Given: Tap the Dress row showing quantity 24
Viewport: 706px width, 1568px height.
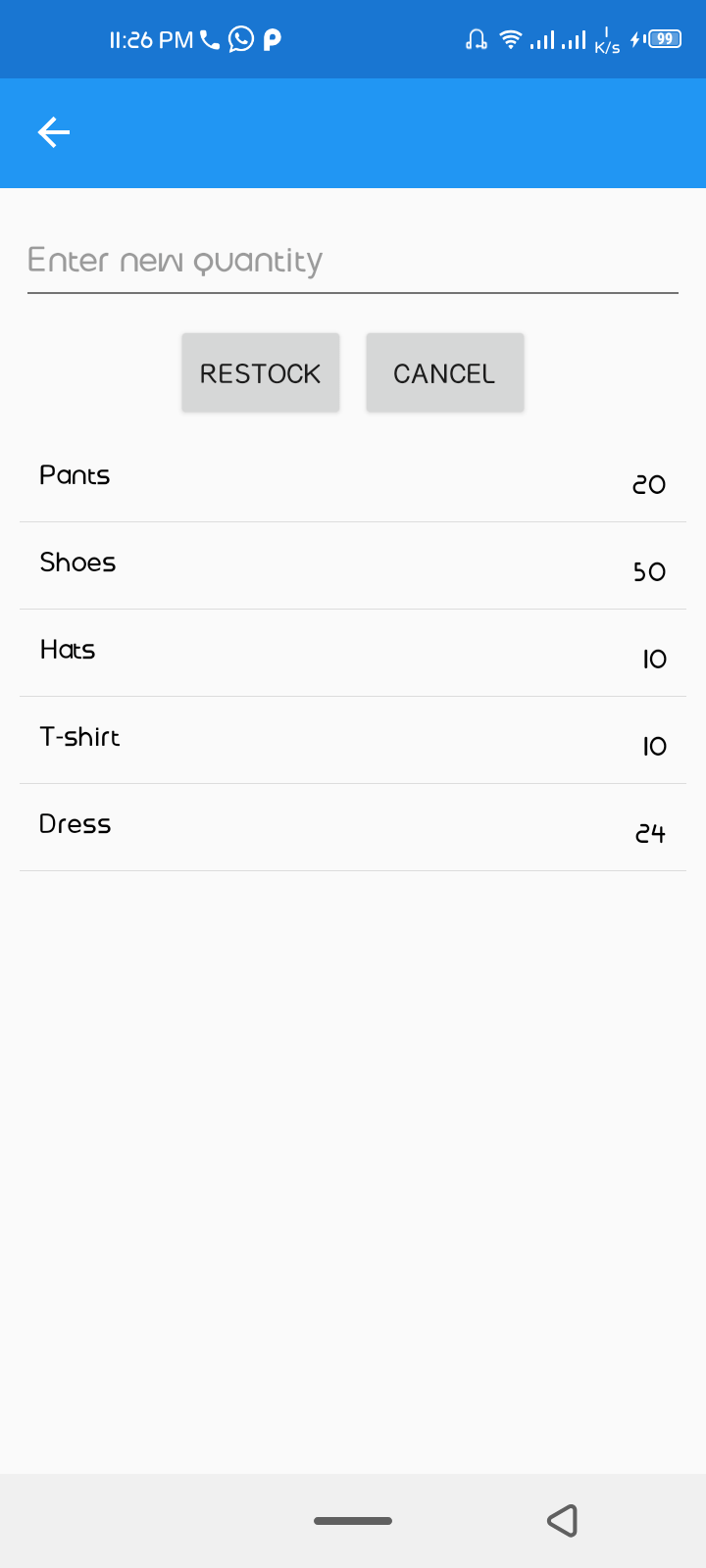Looking at the screenshot, I should click(x=353, y=826).
